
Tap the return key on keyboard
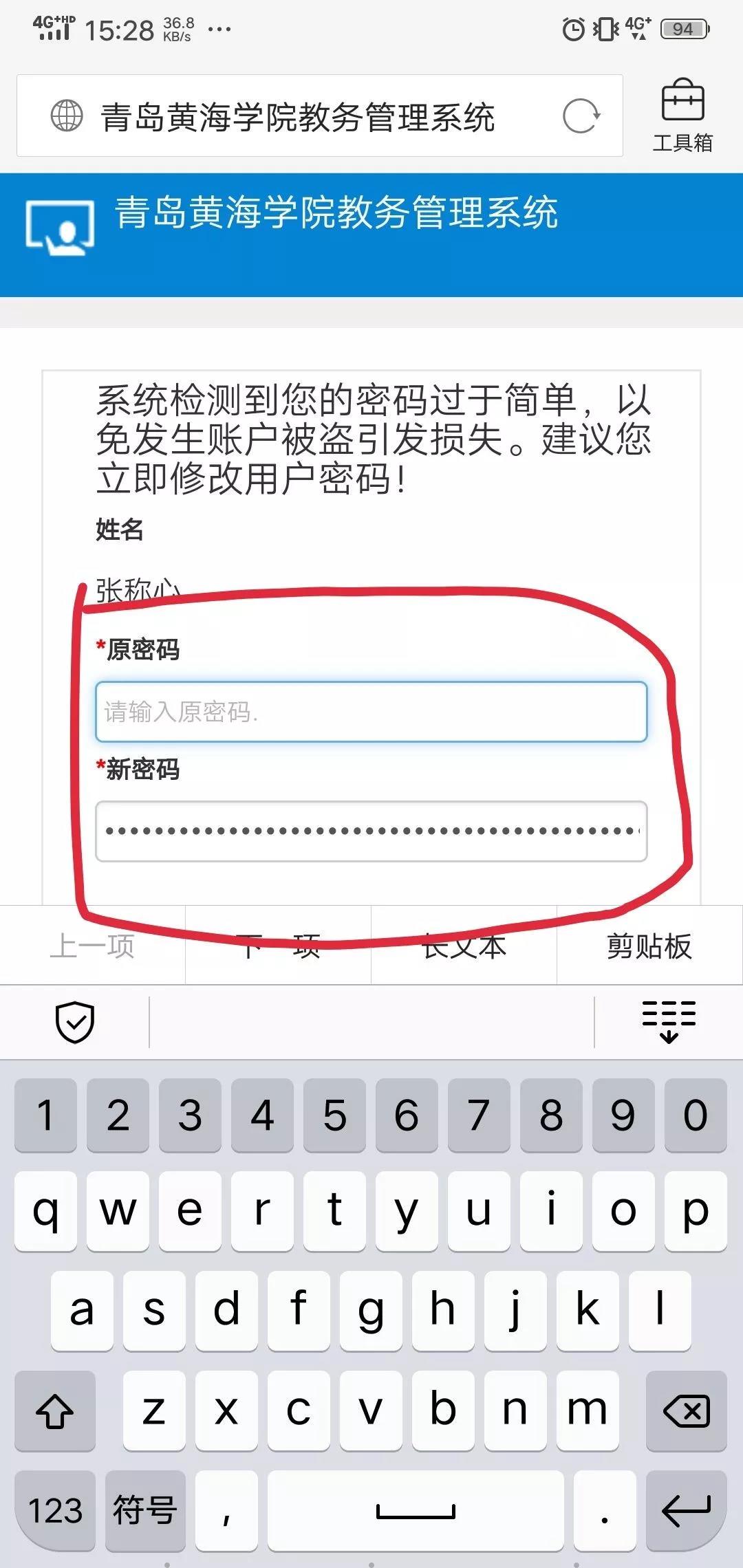(687, 1510)
